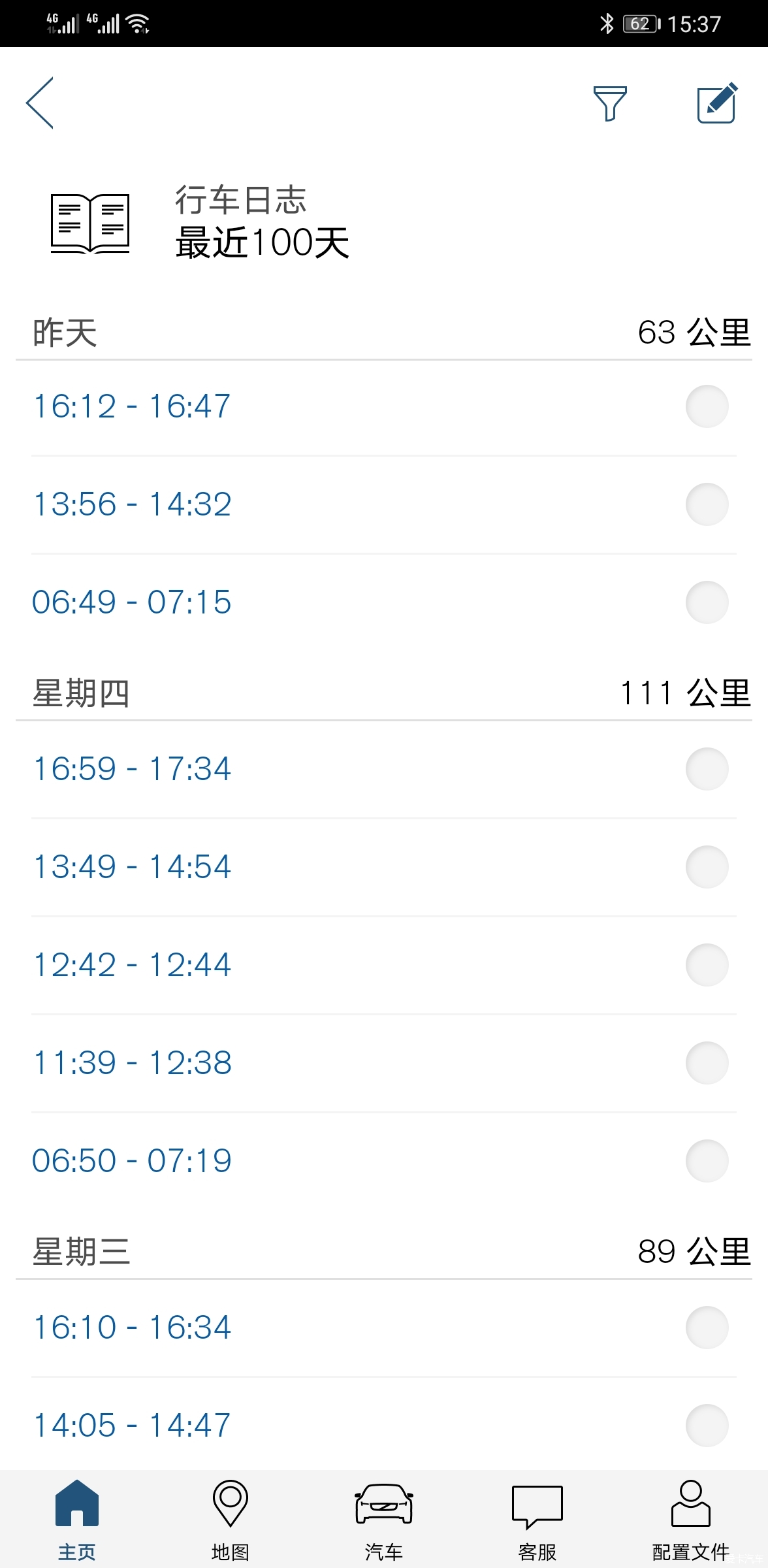
Task: Open Wednesday's 16:10 - 16:34 trip
Action: click(x=384, y=1328)
